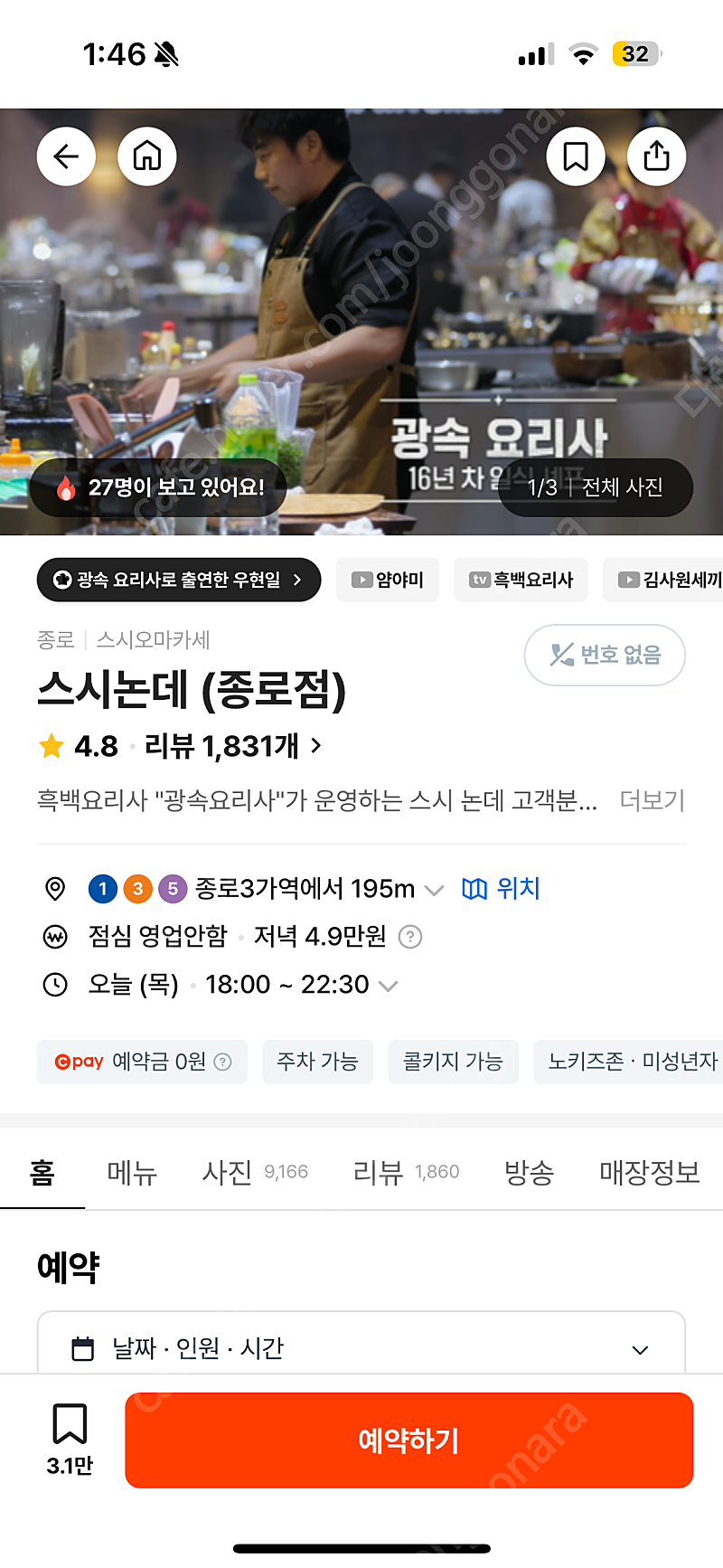Show info for 저녁 4.9만원 price
This screenshot has width=723, height=1568.
tap(410, 937)
